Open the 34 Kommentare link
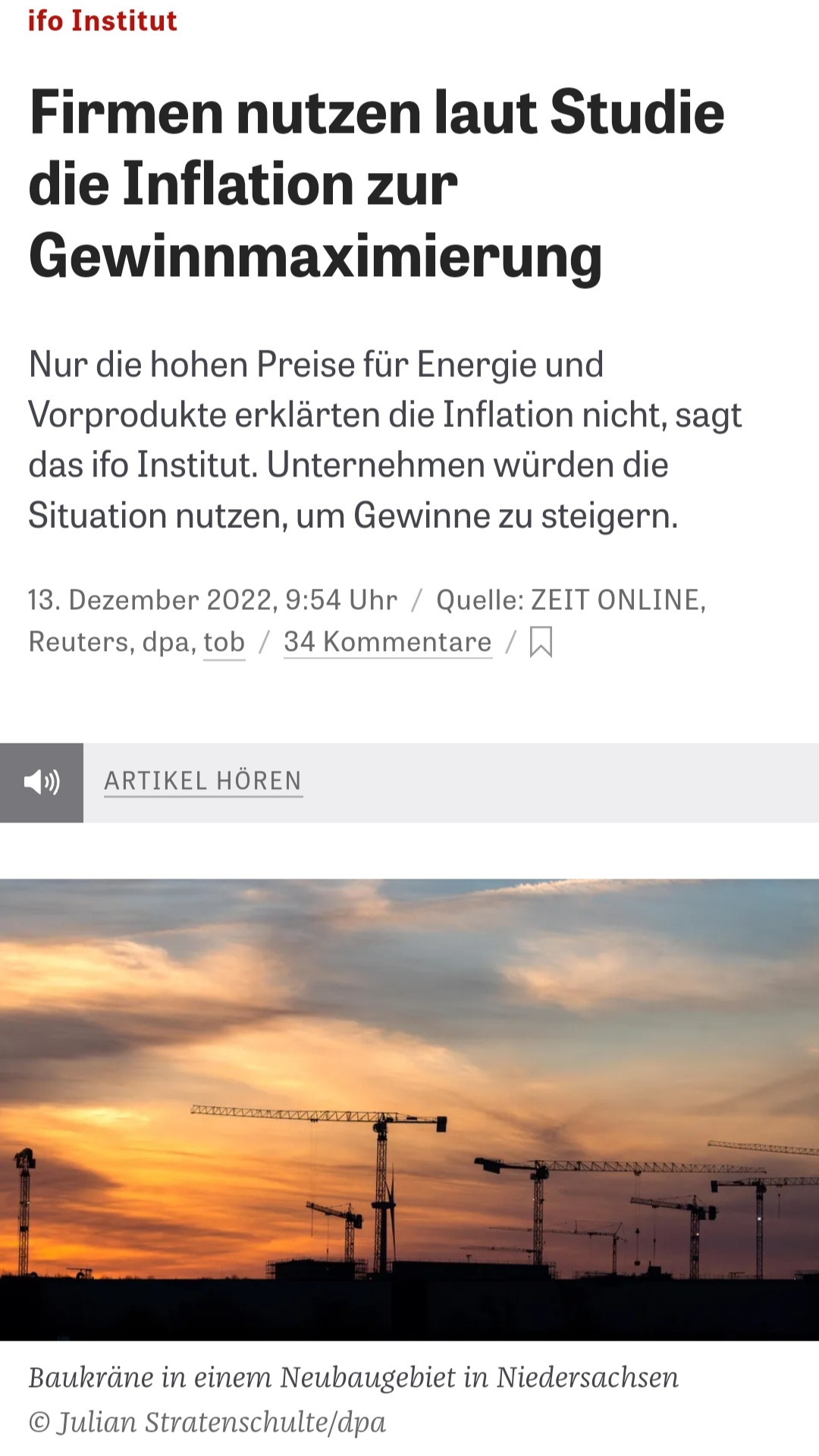 click(388, 642)
